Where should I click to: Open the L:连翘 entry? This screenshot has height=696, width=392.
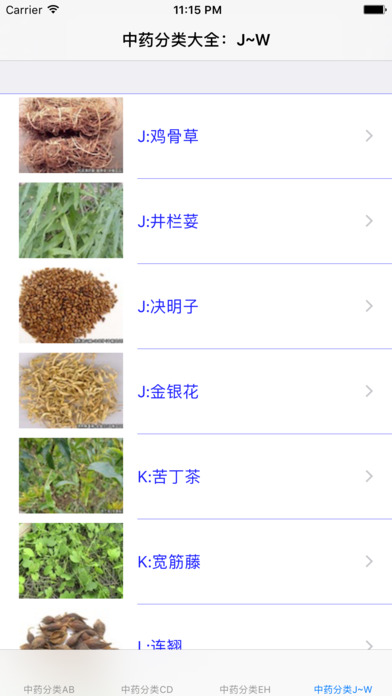pyautogui.click(x=196, y=628)
